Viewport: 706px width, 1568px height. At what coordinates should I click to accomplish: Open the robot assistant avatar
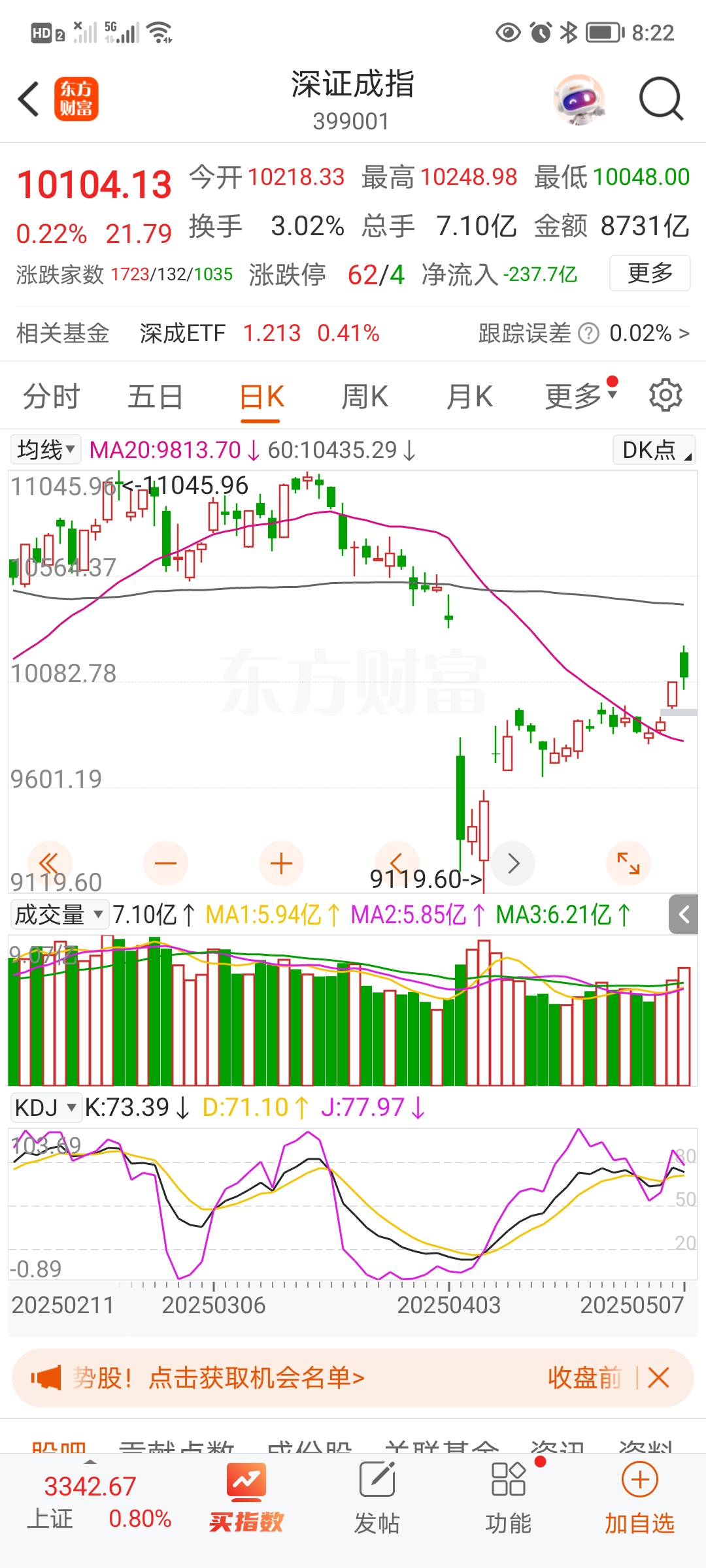pos(579,99)
